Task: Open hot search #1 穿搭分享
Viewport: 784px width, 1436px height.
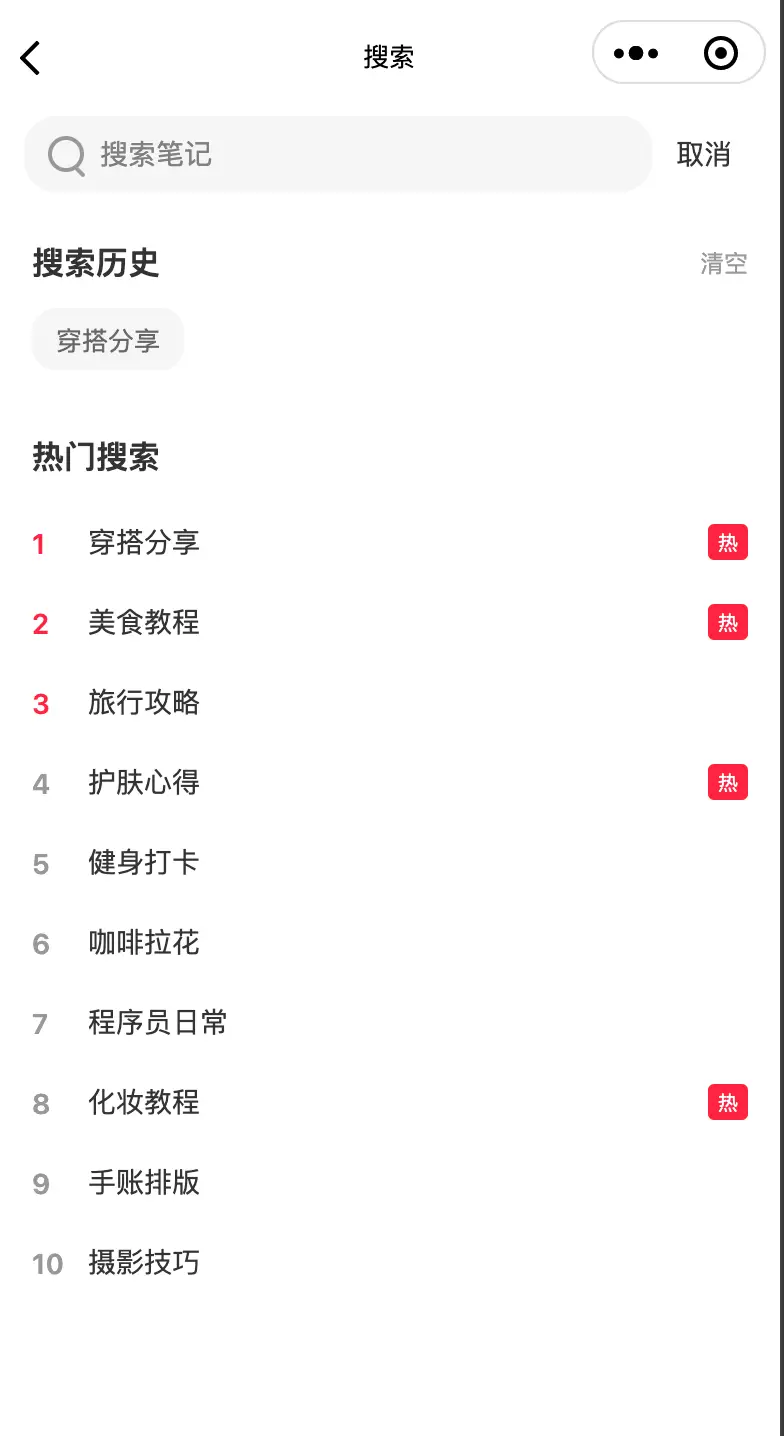Action: tap(144, 543)
